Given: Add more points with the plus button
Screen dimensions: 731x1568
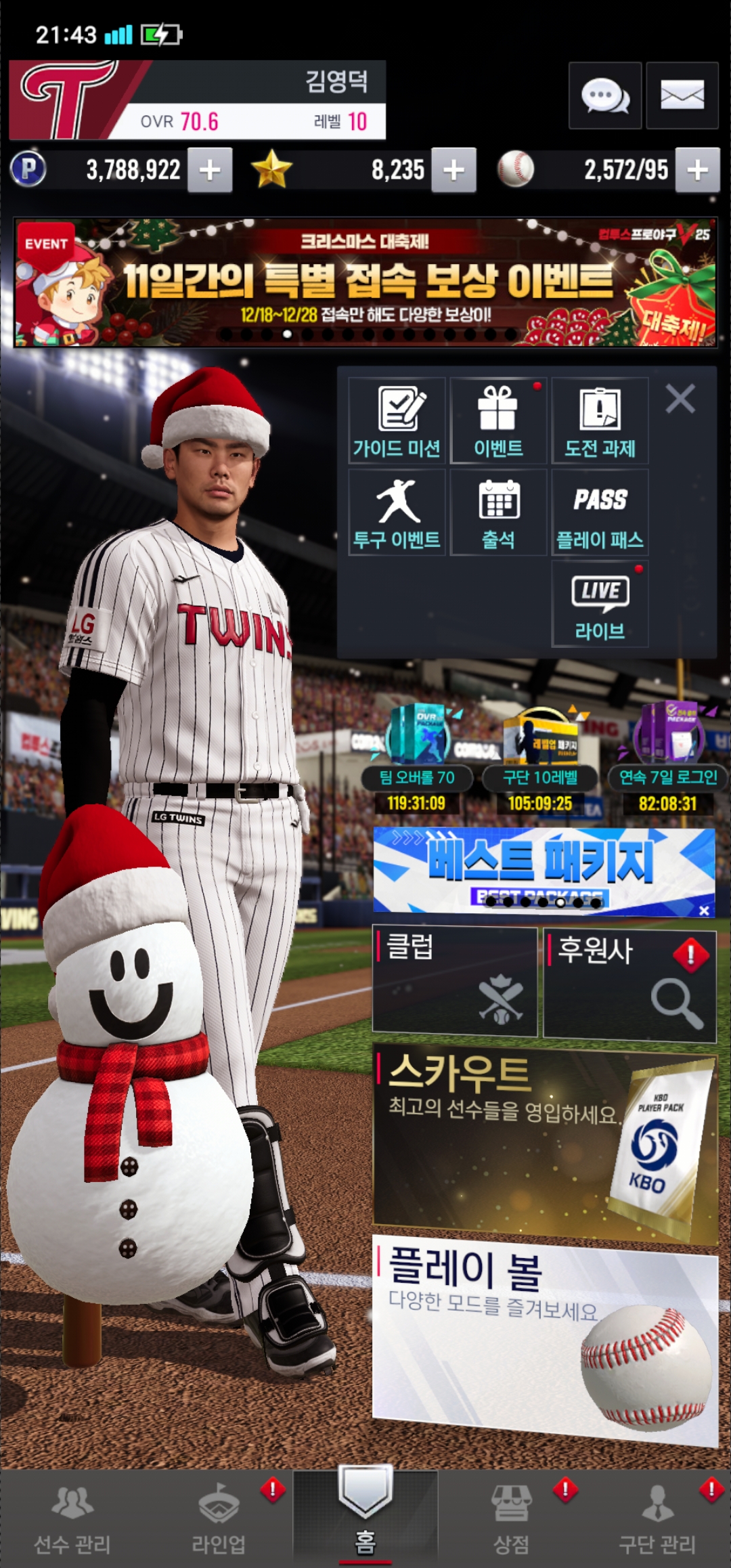Looking at the screenshot, I should [x=210, y=170].
